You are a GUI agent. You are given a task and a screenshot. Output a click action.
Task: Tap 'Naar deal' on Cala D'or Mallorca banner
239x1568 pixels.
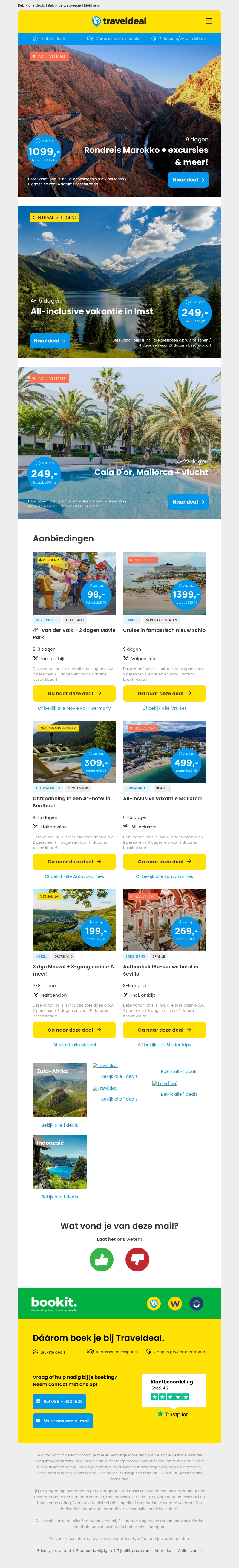[189, 501]
